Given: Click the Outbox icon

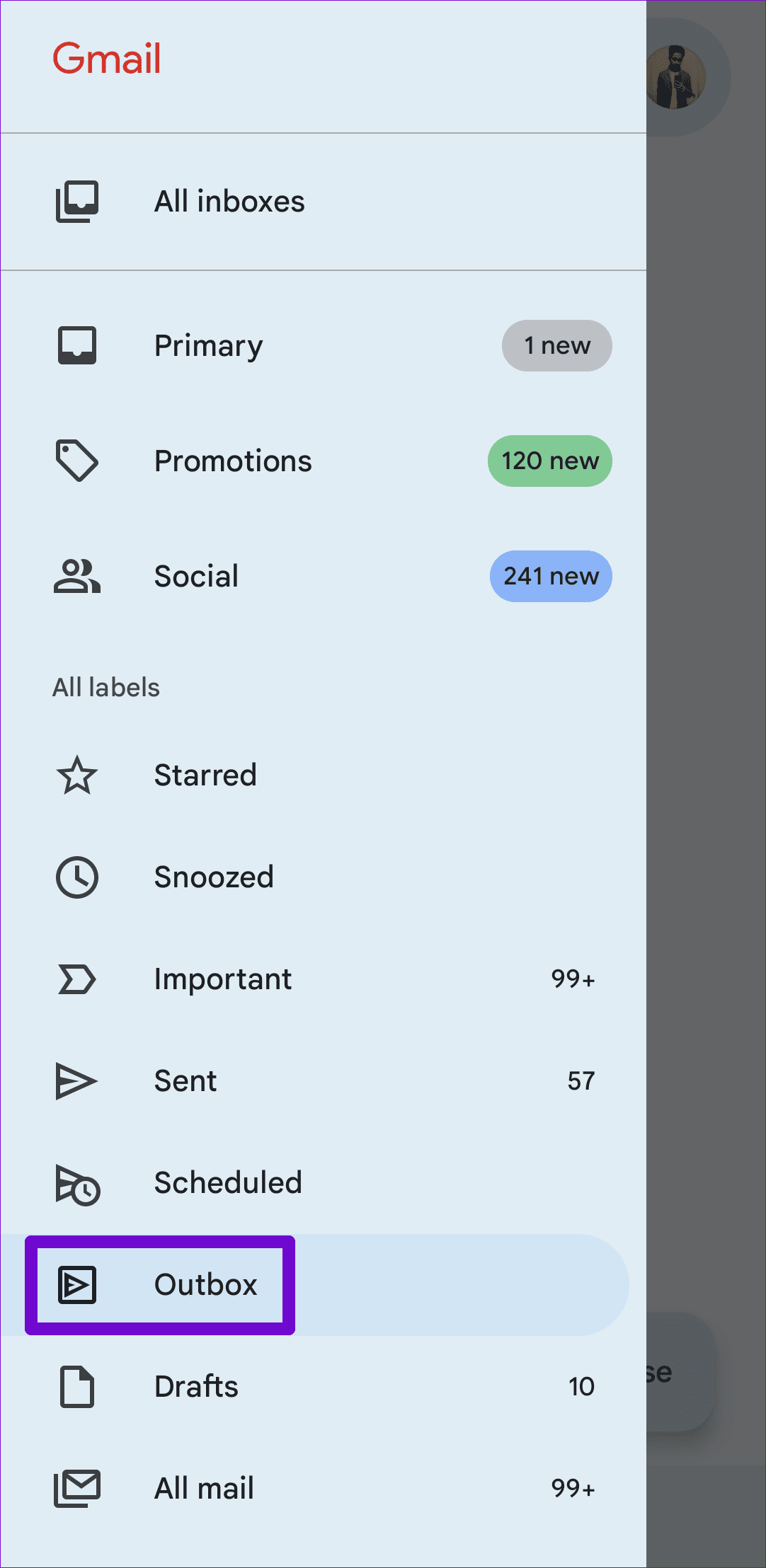Looking at the screenshot, I should pyautogui.click(x=76, y=1284).
